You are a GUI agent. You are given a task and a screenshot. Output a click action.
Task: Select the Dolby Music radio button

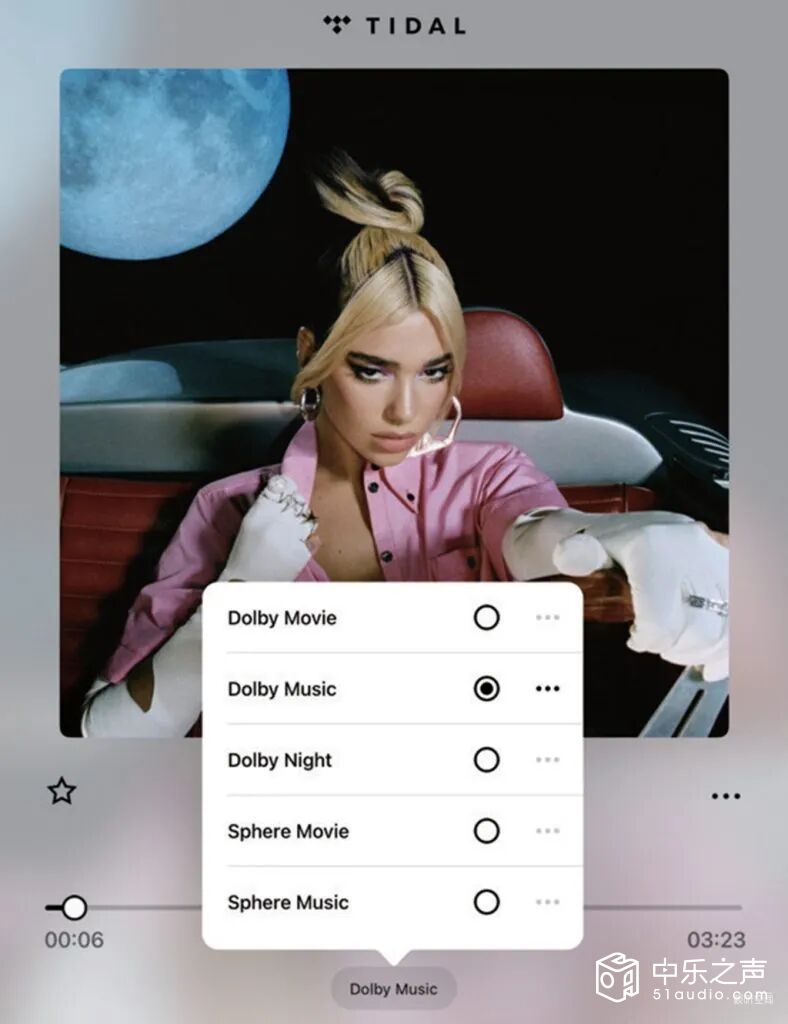[486, 689]
